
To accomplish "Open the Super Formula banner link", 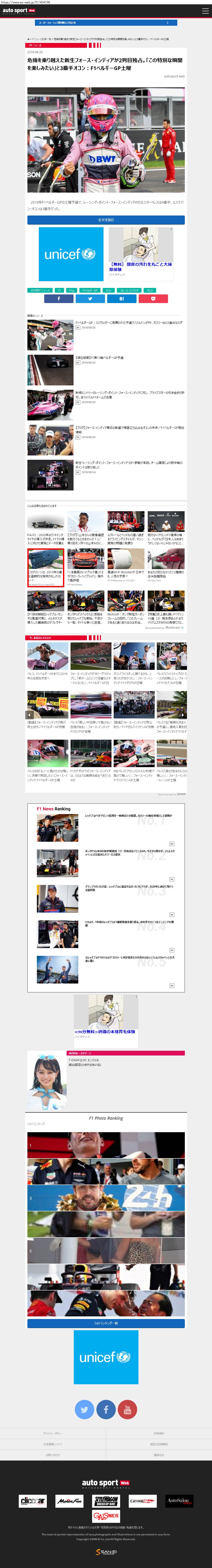I will click(x=106, y=22).
